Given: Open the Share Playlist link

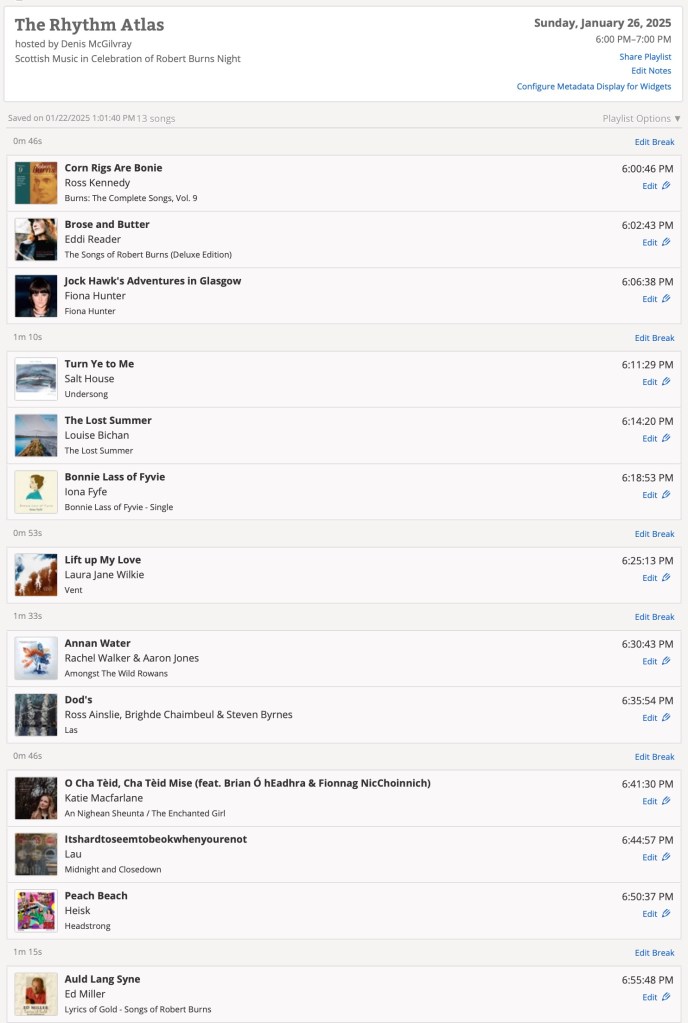Looking at the screenshot, I should (x=645, y=57).
